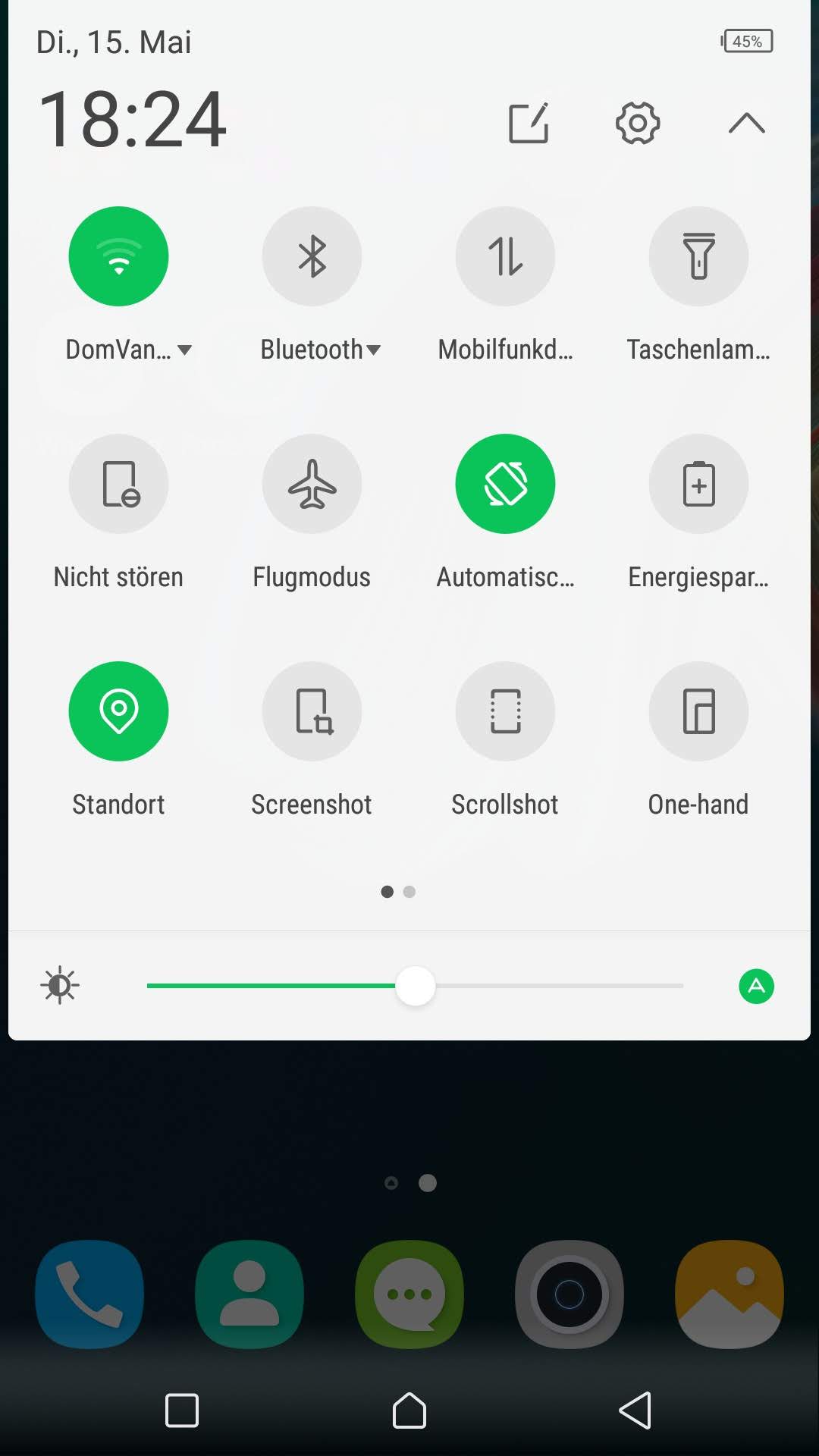Enable Nicht stören mode
Image resolution: width=819 pixels, height=1456 pixels.
click(118, 484)
